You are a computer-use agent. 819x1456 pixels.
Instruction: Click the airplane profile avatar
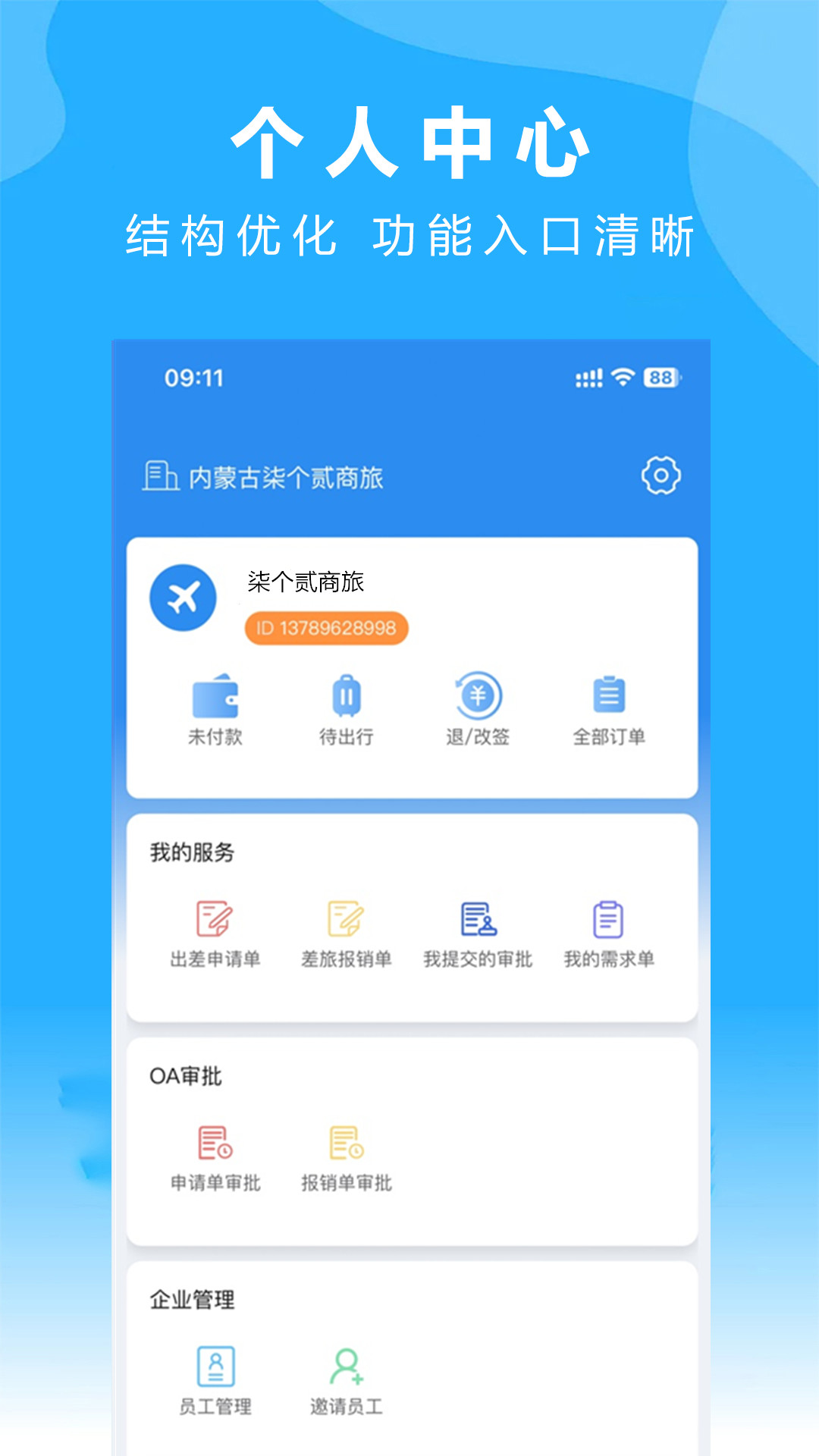coord(182,598)
